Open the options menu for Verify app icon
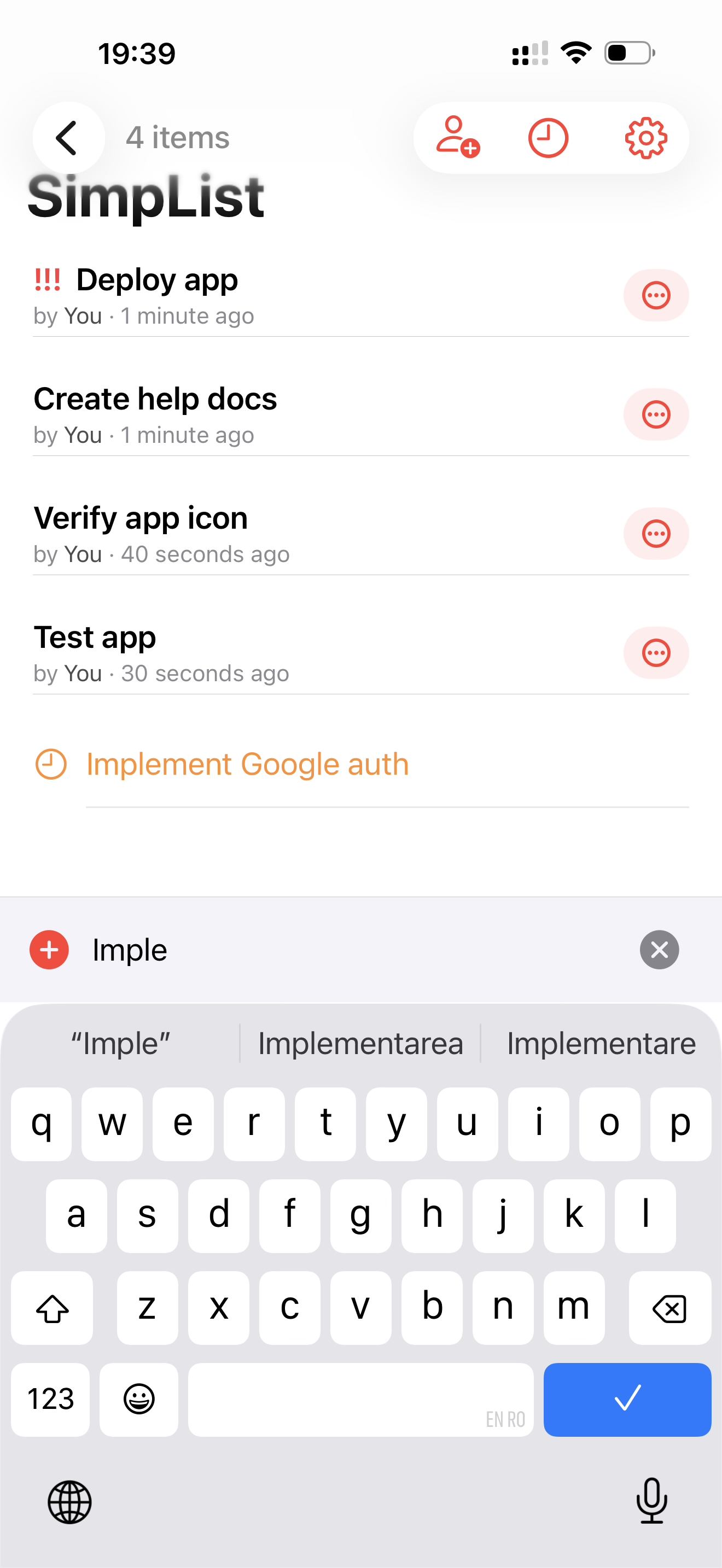This screenshot has width=722, height=1568. point(656,534)
